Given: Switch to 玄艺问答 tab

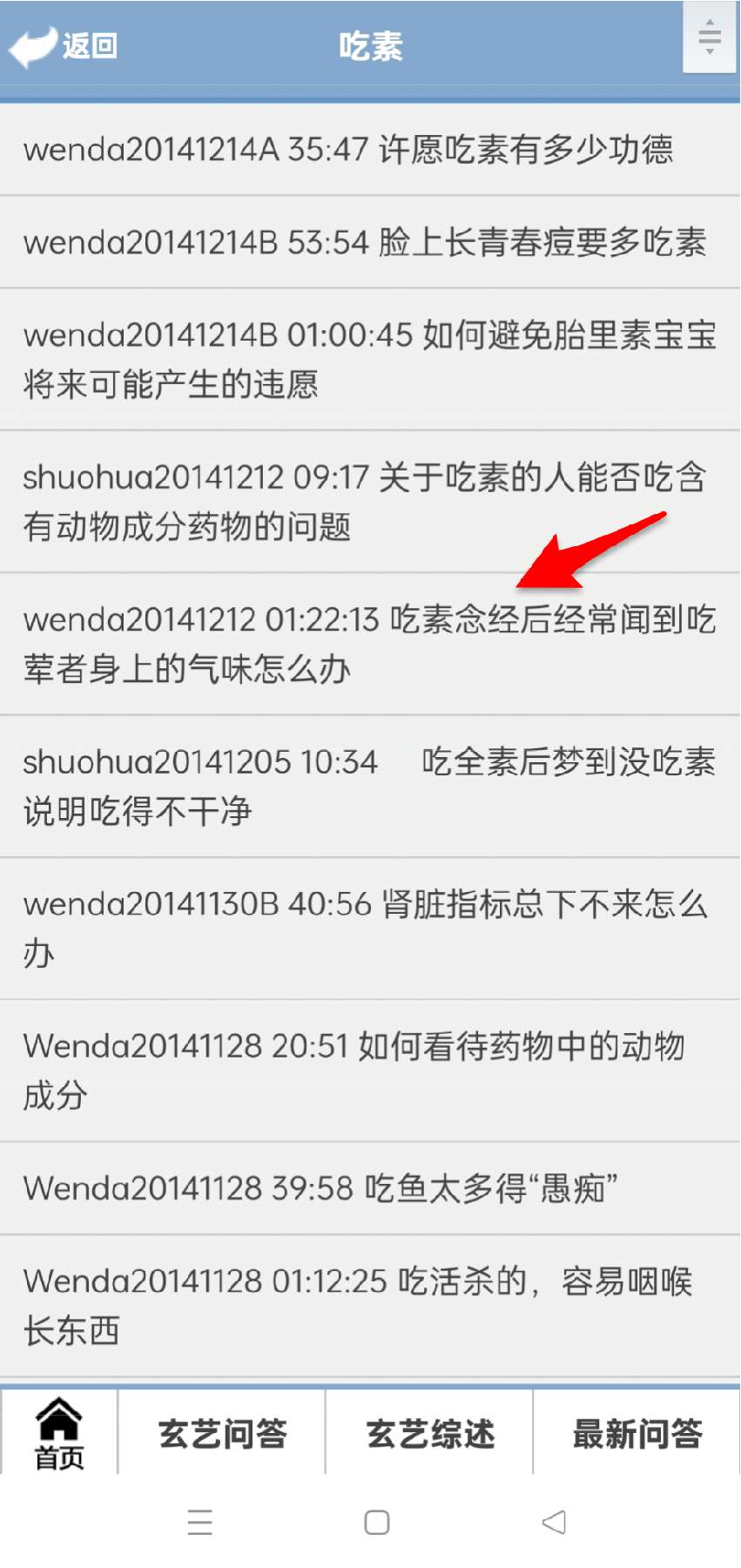Looking at the screenshot, I should [x=222, y=1432].
